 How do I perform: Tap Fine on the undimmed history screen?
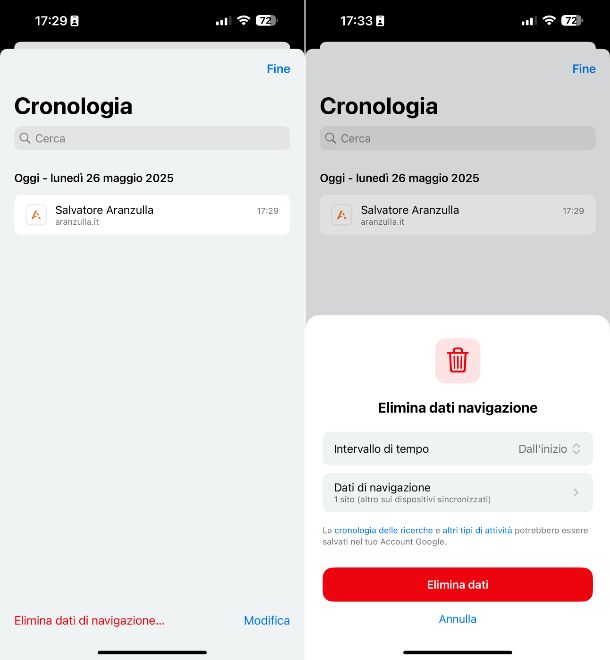tap(278, 69)
